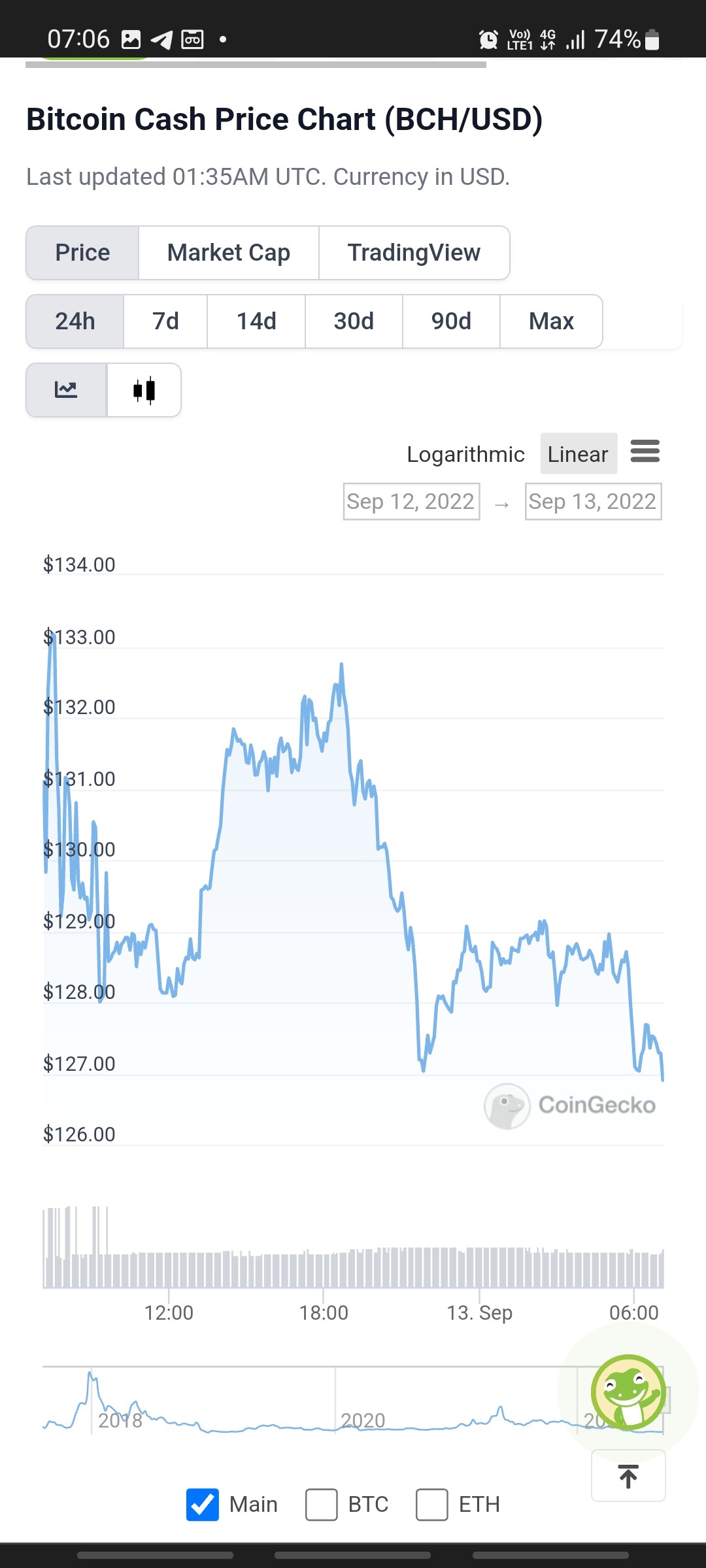Tap the scroll-to-top arrow button
Screen dimensions: 706x1568
(x=628, y=1476)
